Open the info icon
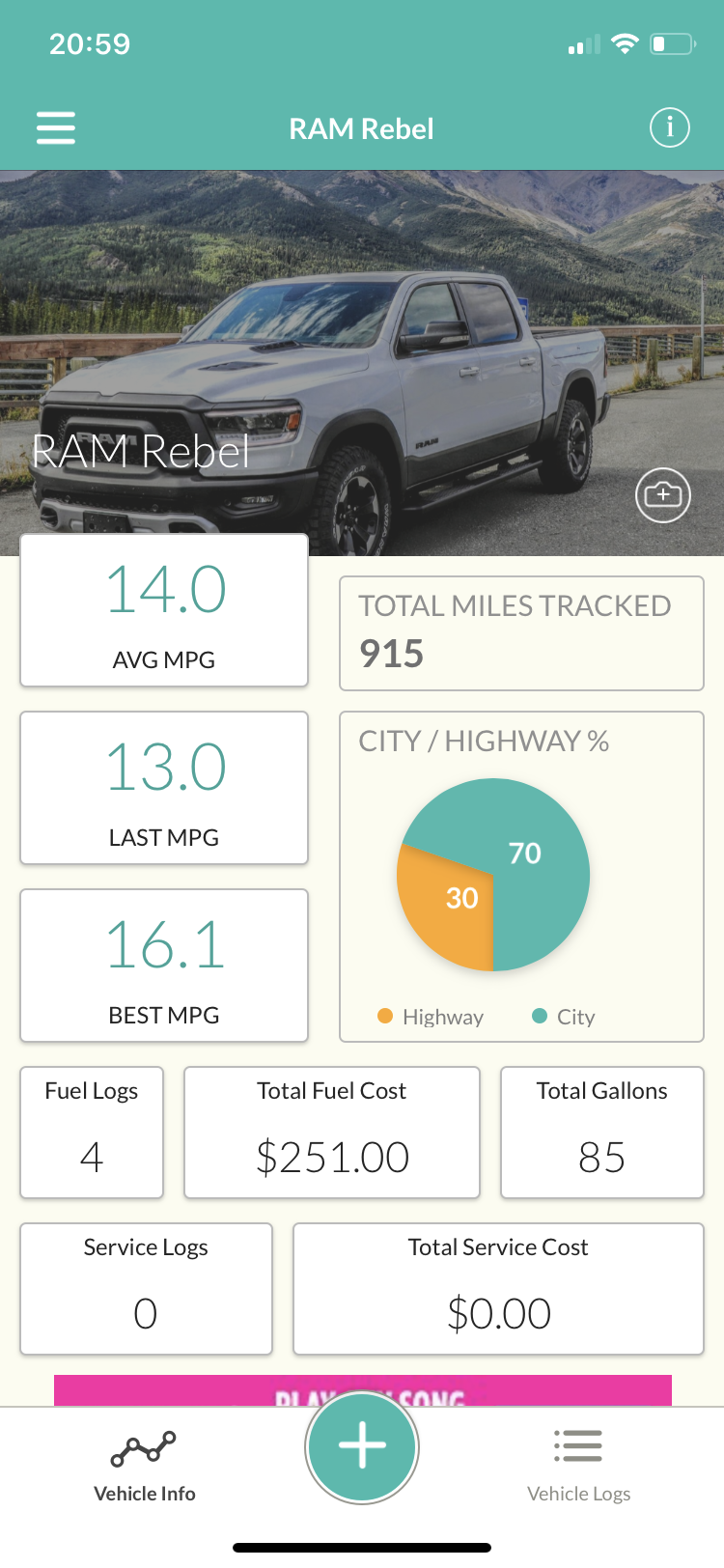Image resolution: width=724 pixels, height=1568 pixels. 669,127
